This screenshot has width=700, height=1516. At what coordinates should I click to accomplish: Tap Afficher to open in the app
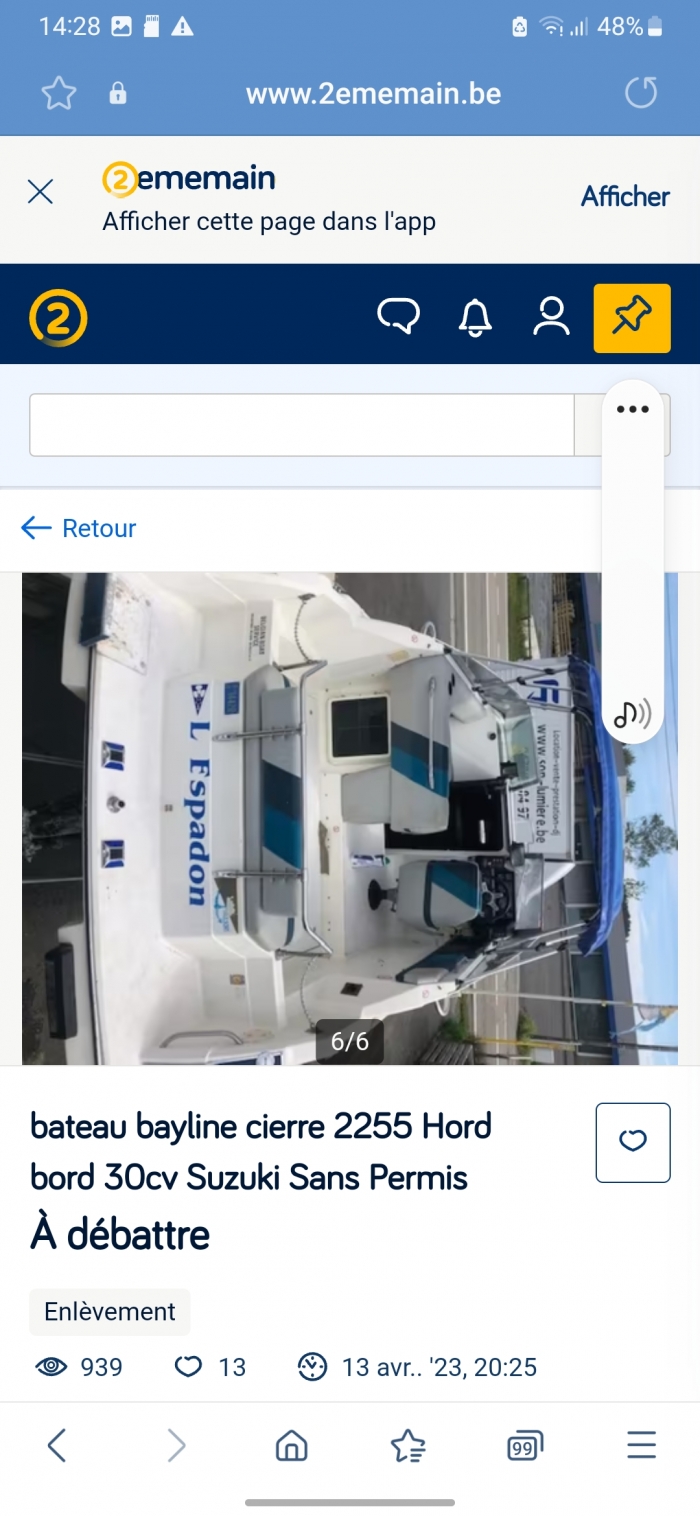tap(625, 196)
